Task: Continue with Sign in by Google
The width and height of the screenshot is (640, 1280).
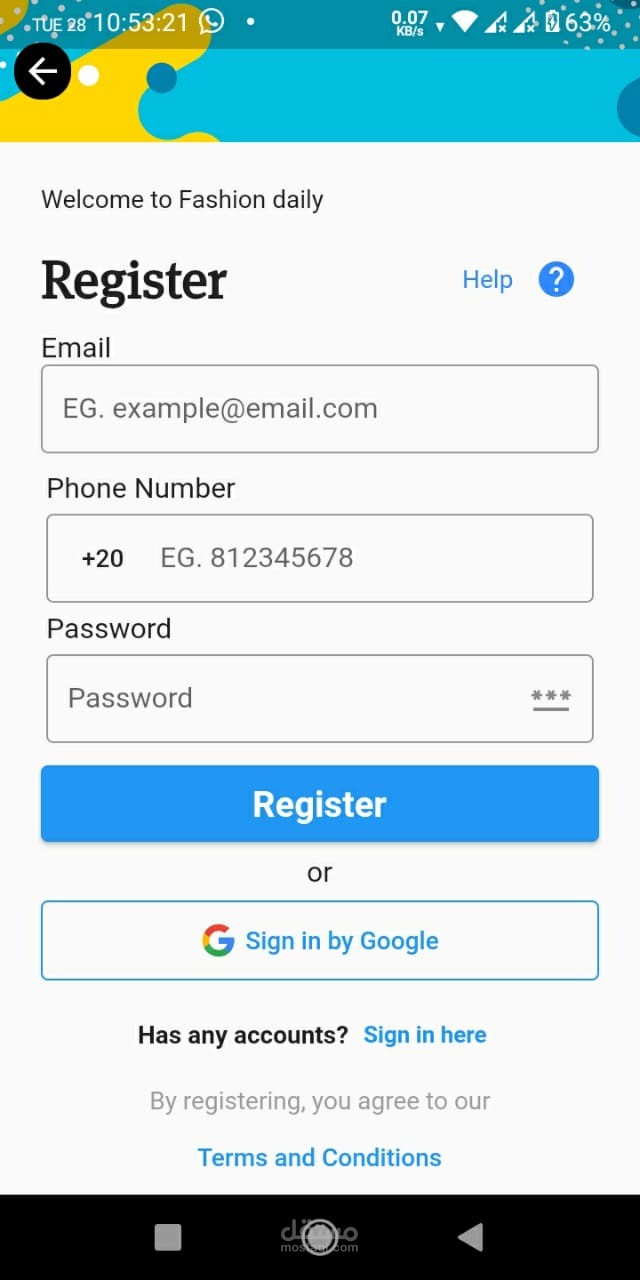Action: (320, 941)
